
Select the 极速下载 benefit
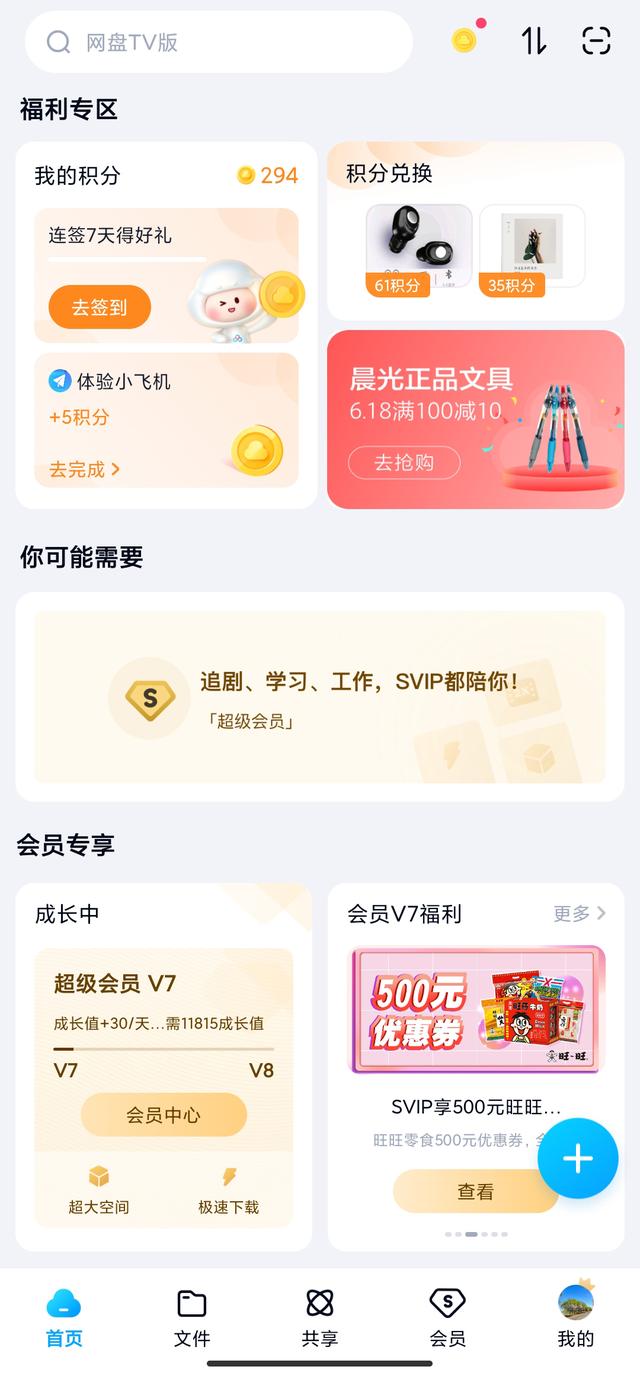(228, 1190)
